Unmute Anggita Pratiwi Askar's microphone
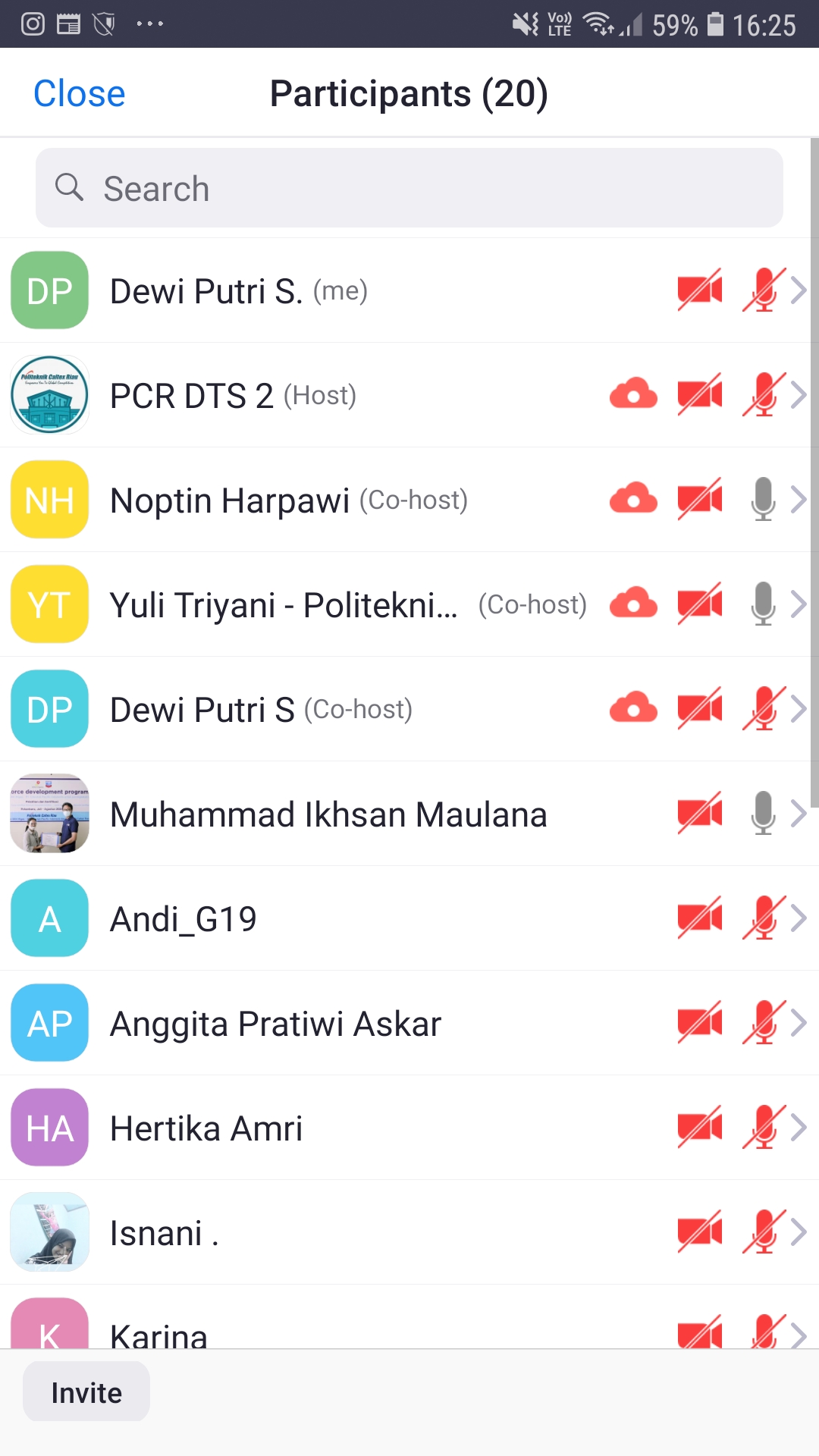 pyautogui.click(x=764, y=1022)
